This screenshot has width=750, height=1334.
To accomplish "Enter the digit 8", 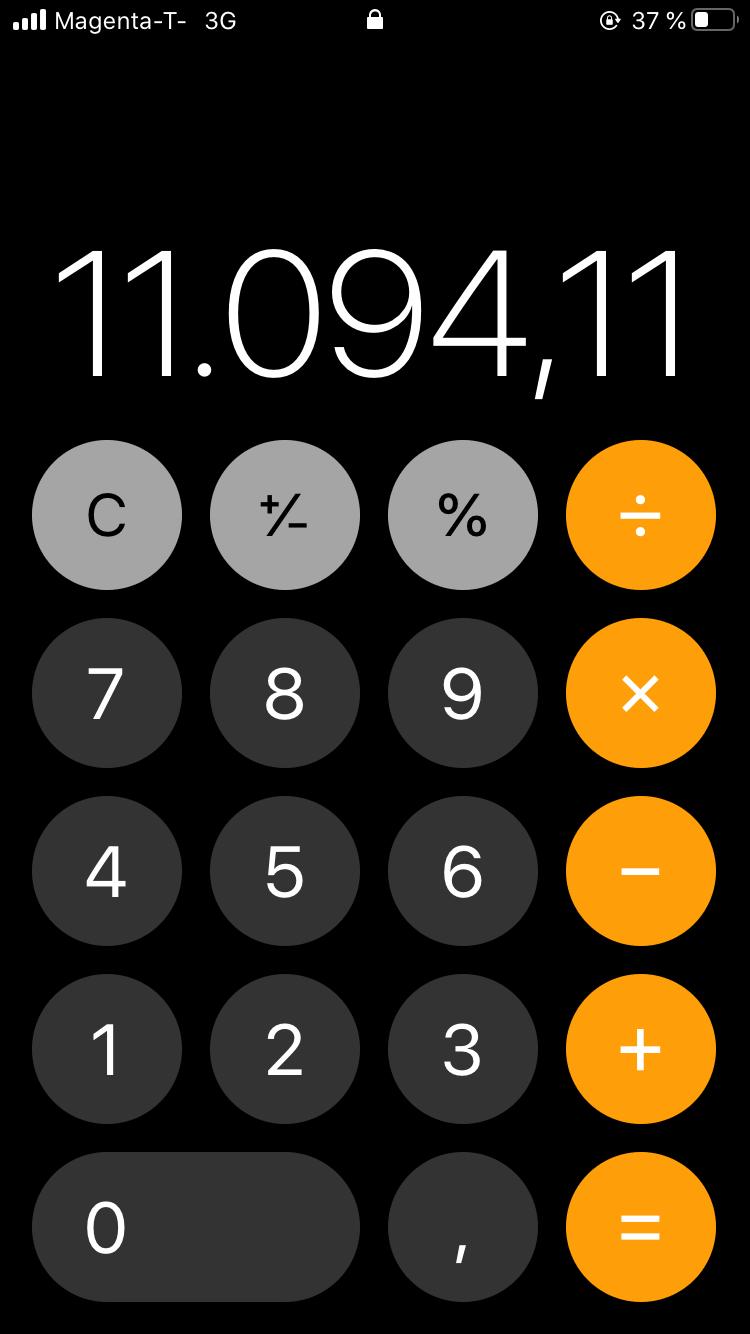I will point(285,693).
